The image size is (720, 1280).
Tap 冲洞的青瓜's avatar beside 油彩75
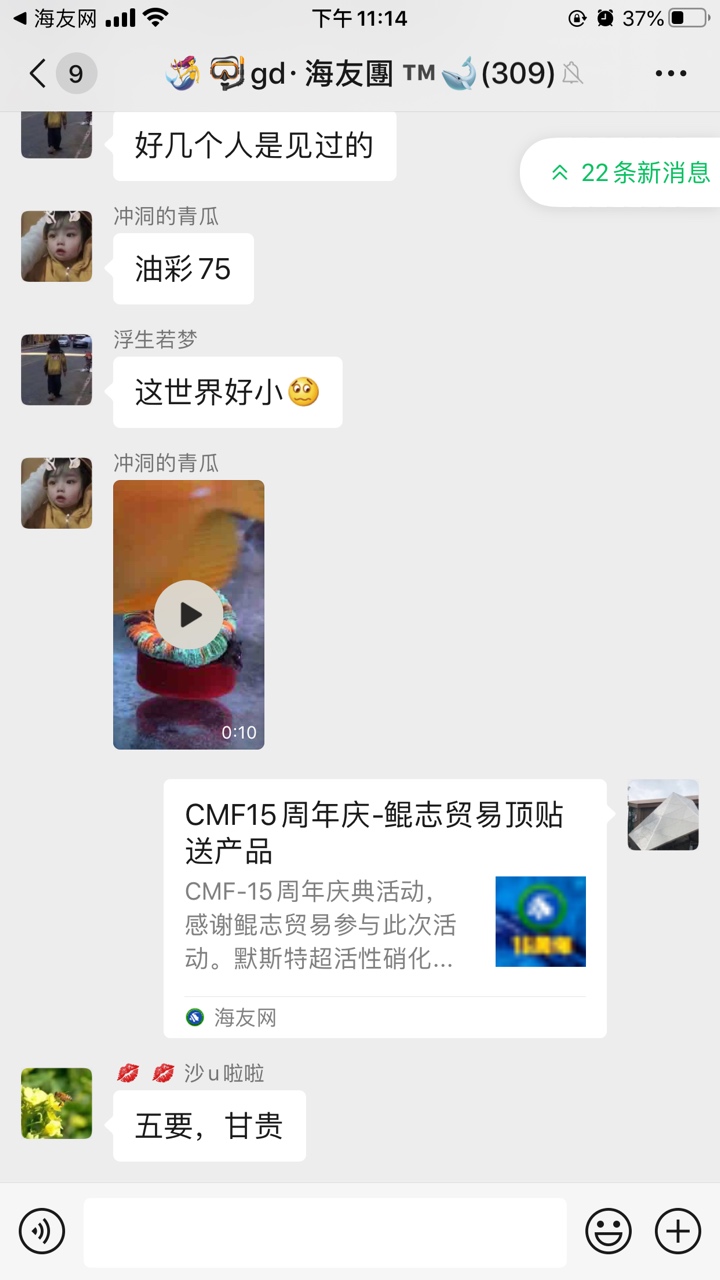(57, 246)
